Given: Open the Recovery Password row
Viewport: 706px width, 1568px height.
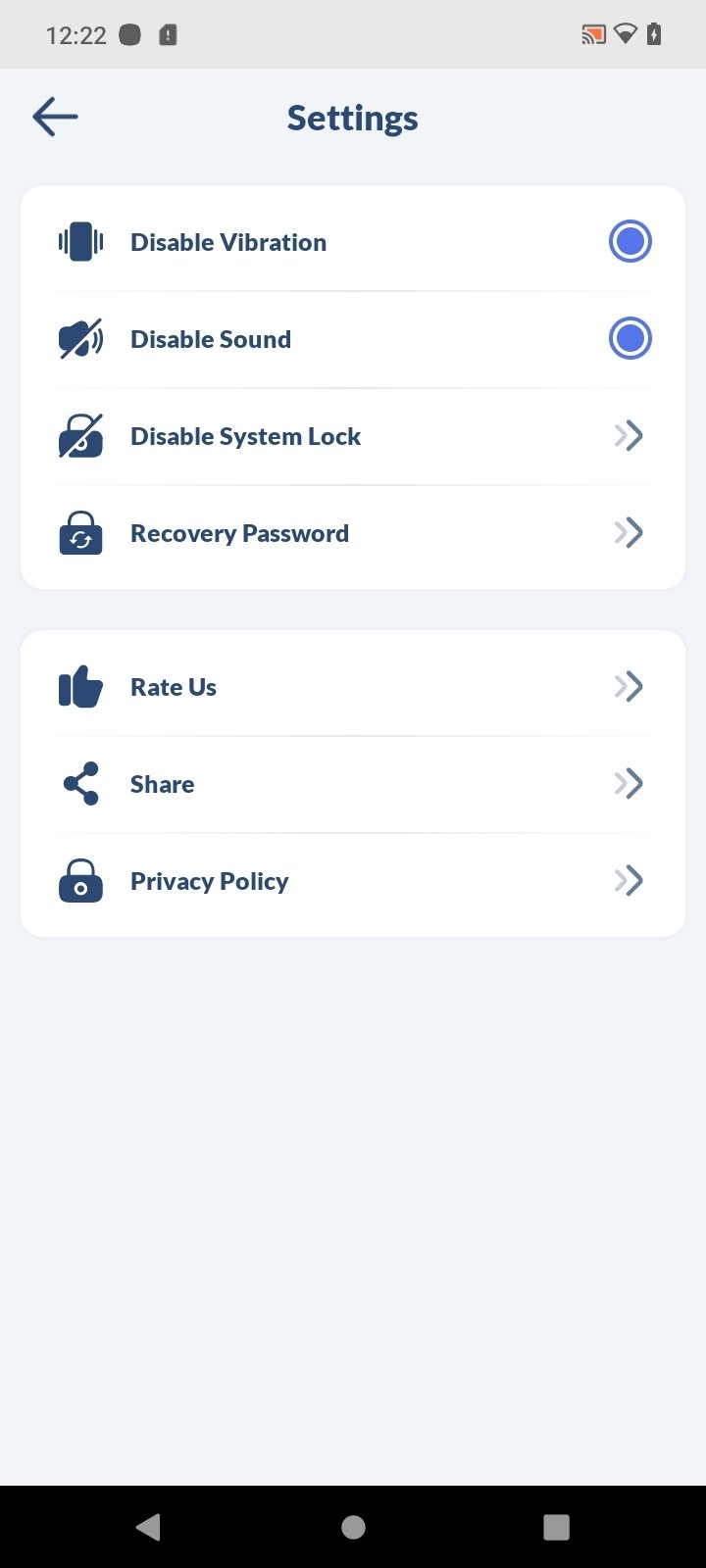Looking at the screenshot, I should [x=353, y=533].
